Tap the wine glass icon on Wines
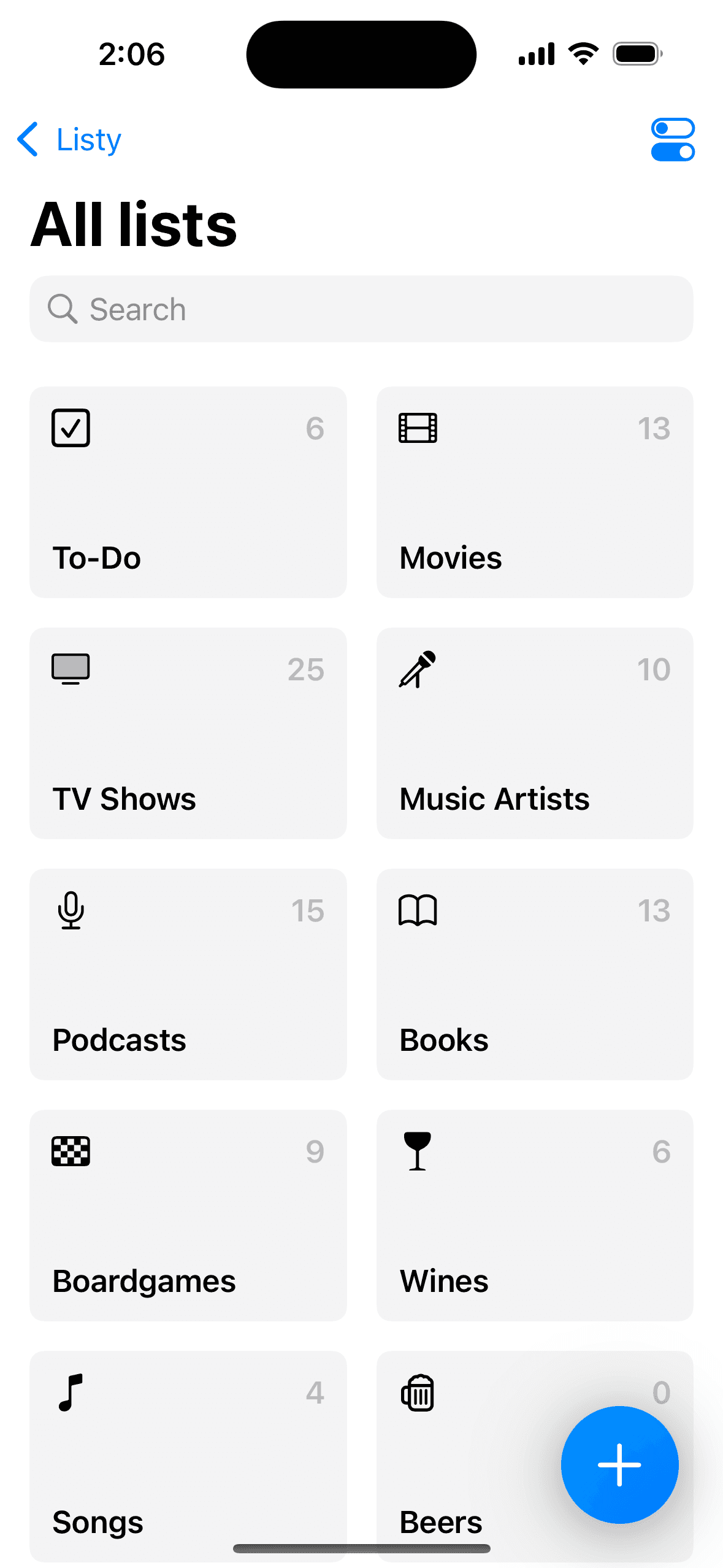 coord(418,1151)
